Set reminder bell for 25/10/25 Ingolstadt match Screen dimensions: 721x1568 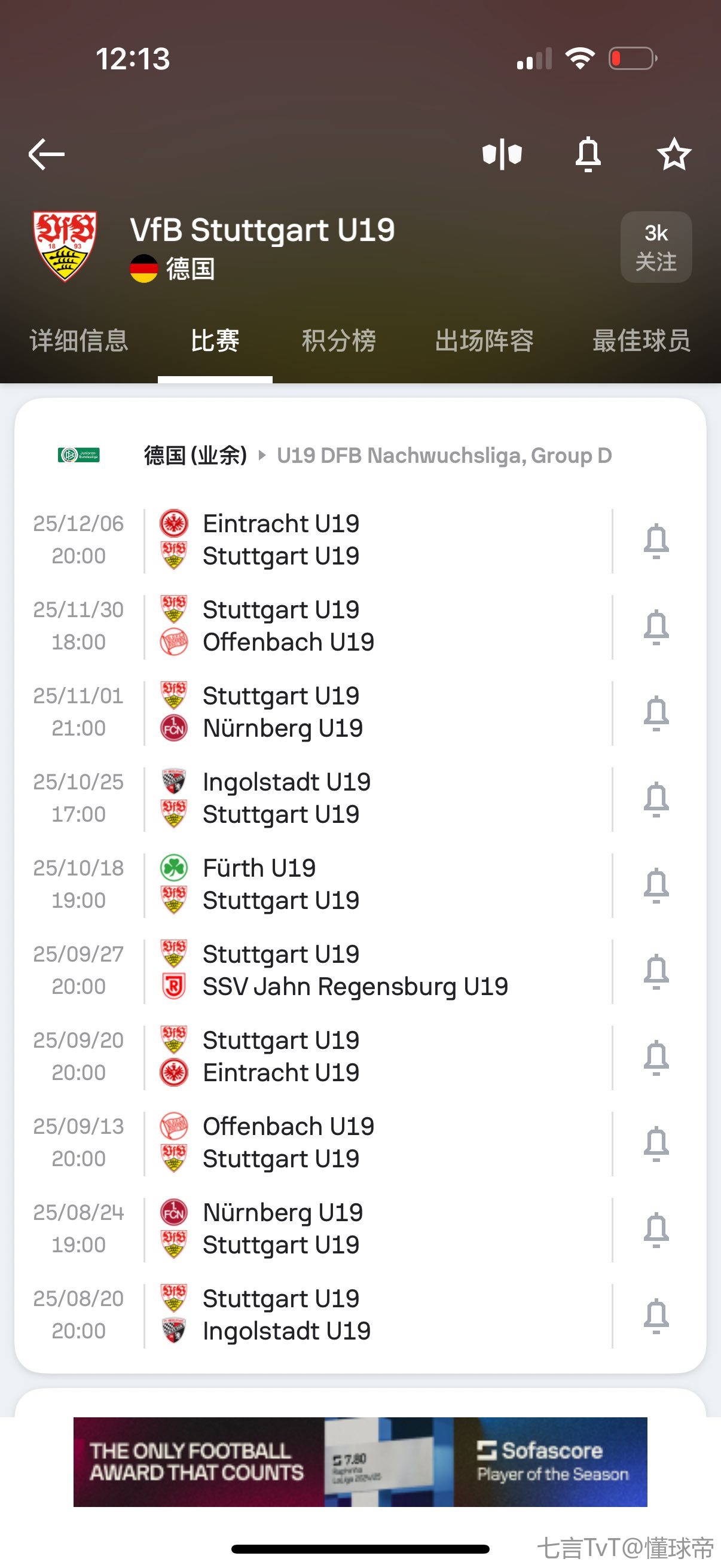(656, 798)
